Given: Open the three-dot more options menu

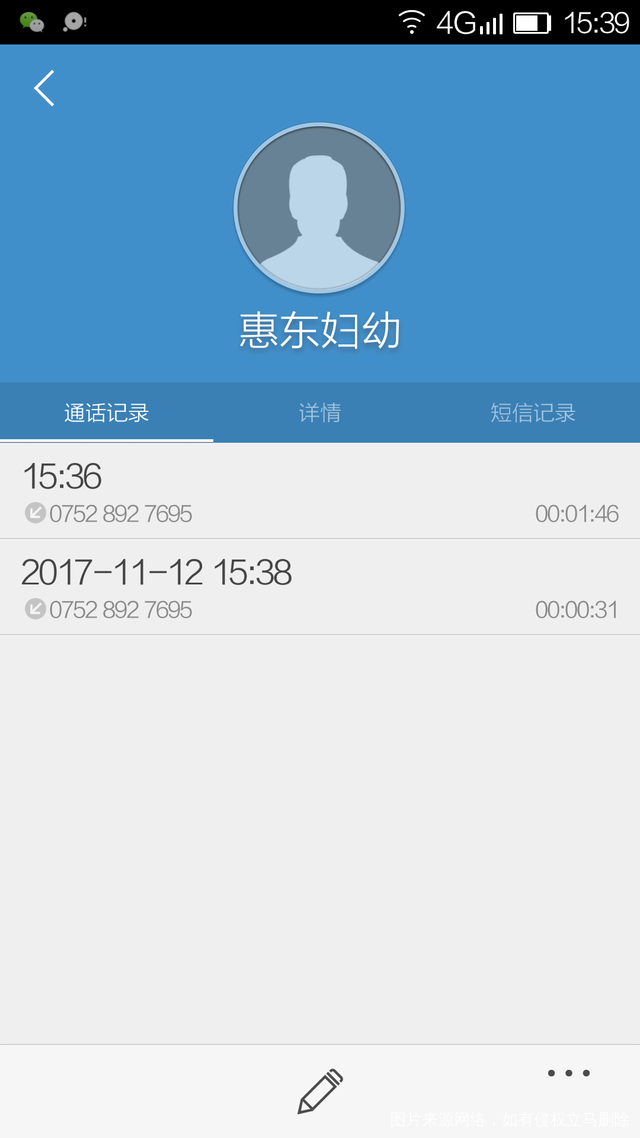Looking at the screenshot, I should (568, 1074).
